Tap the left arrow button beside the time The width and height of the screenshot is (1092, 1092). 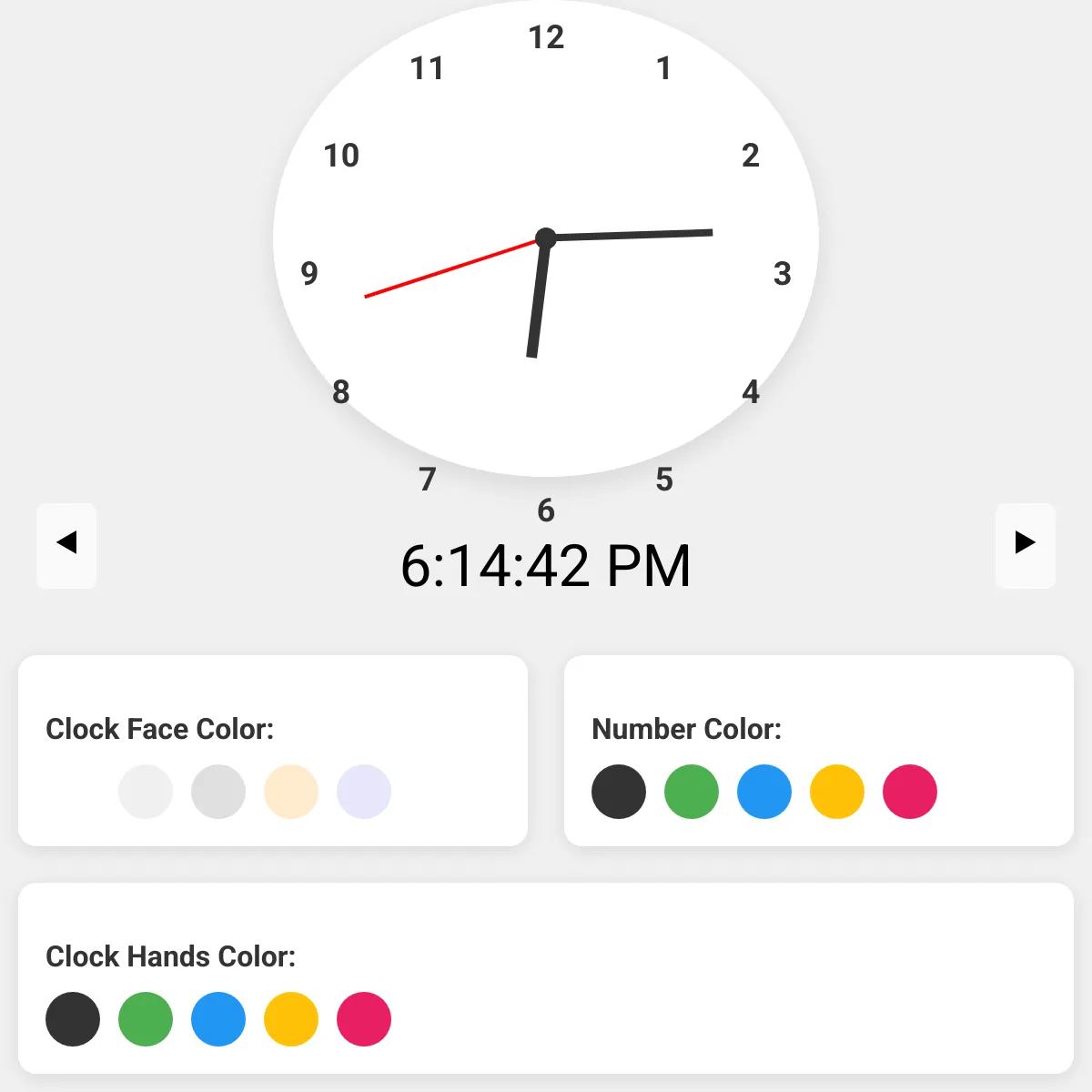click(x=66, y=543)
